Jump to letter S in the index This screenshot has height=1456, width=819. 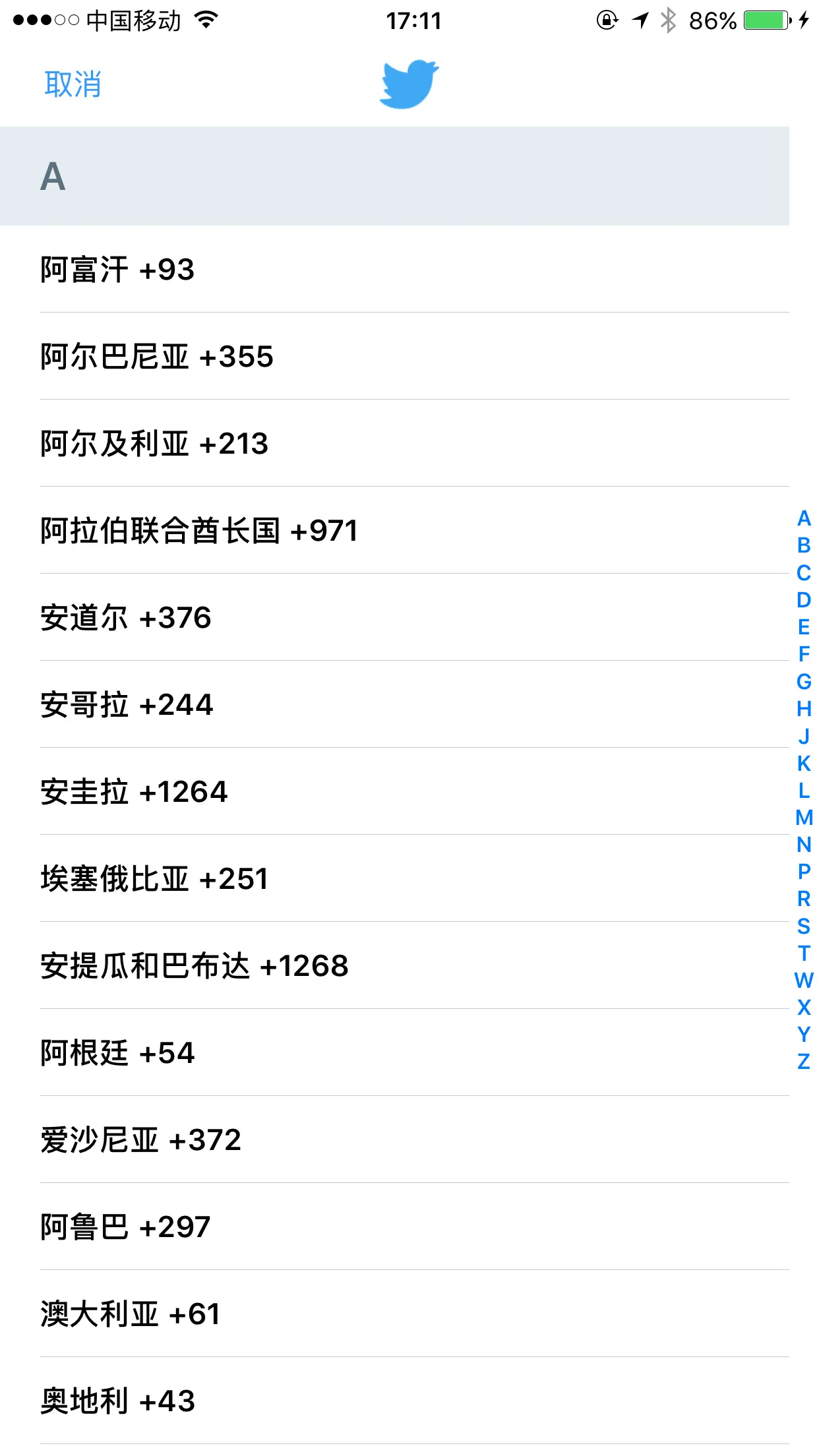pyautogui.click(x=803, y=926)
